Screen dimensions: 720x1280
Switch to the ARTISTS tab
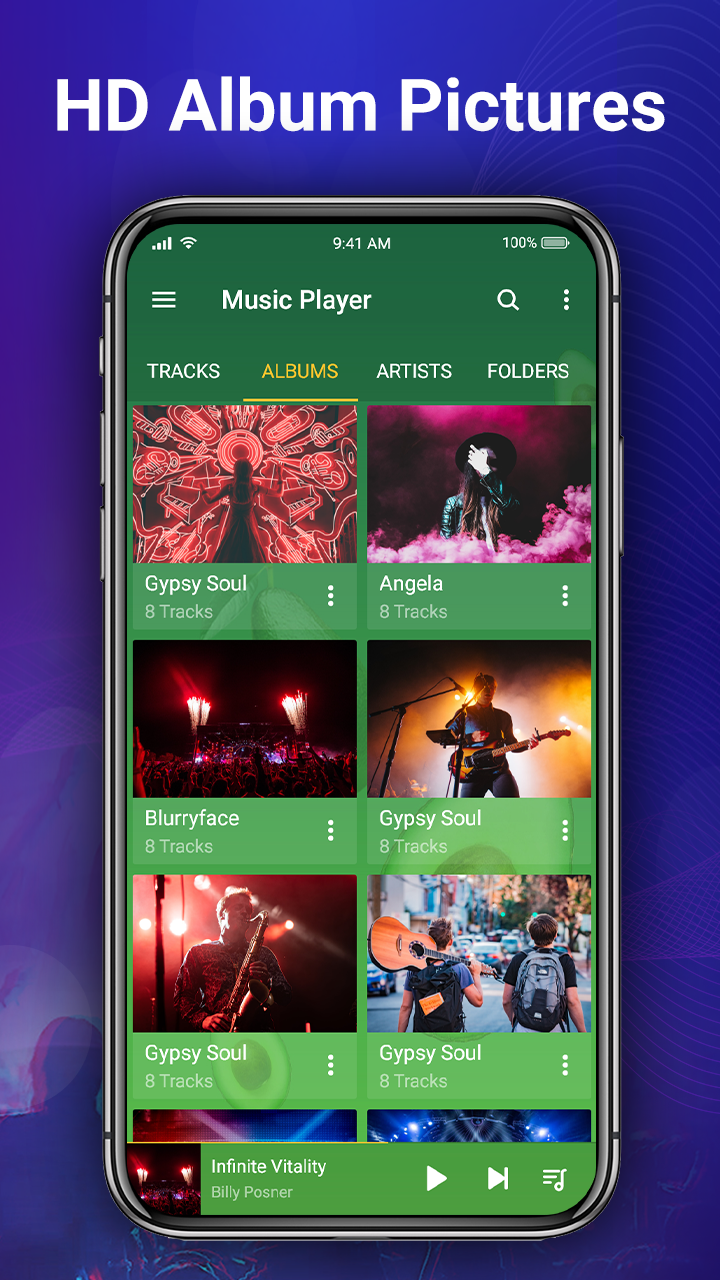414,371
